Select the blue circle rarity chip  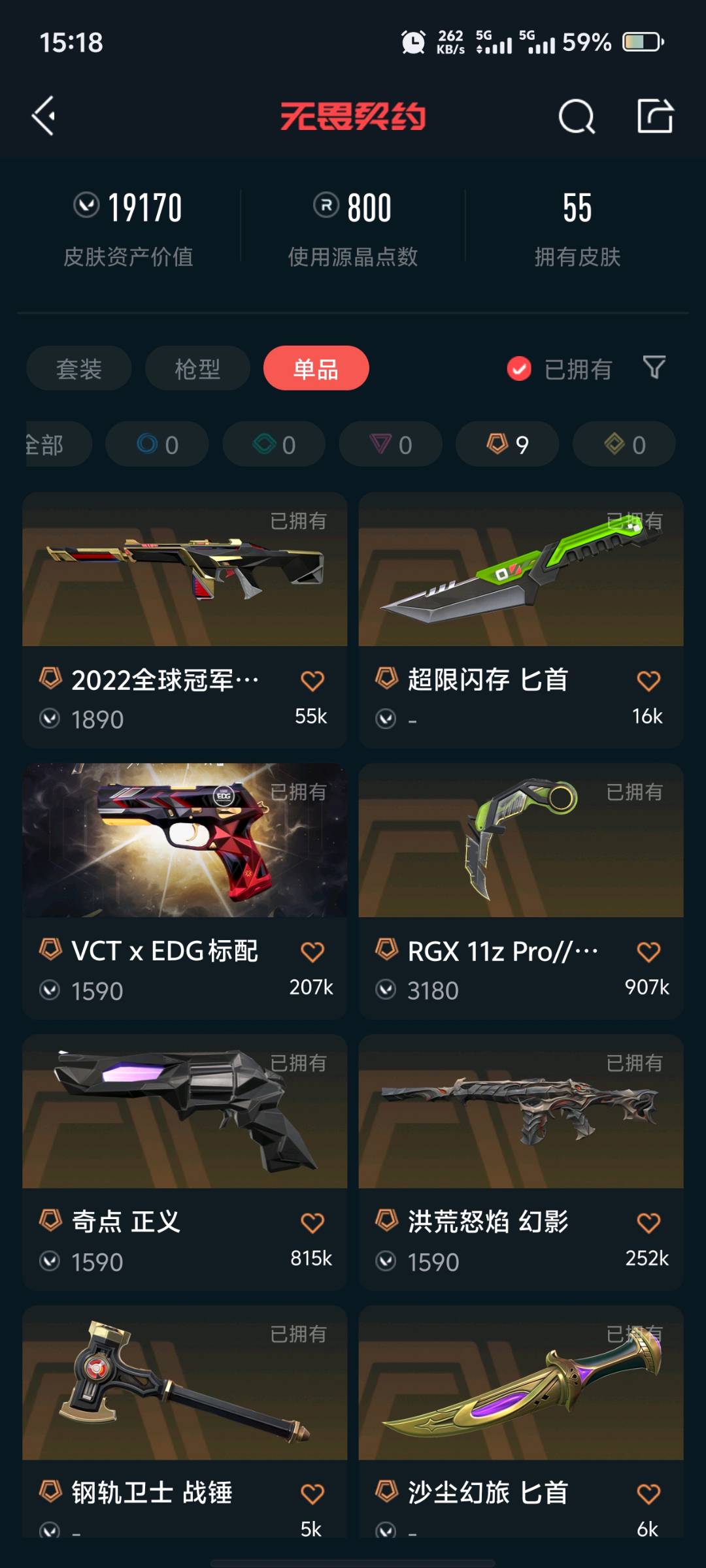[157, 444]
